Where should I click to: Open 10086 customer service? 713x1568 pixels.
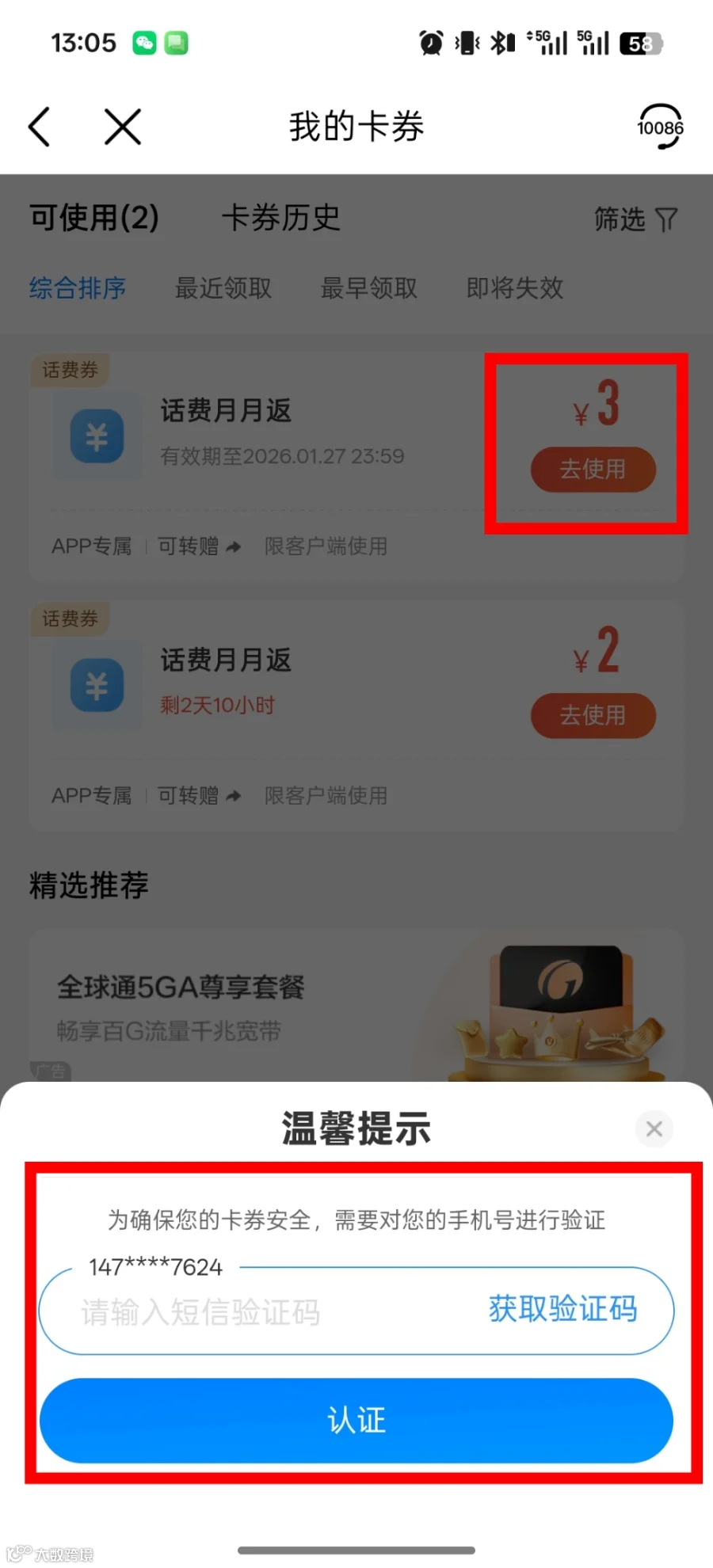pos(660,127)
